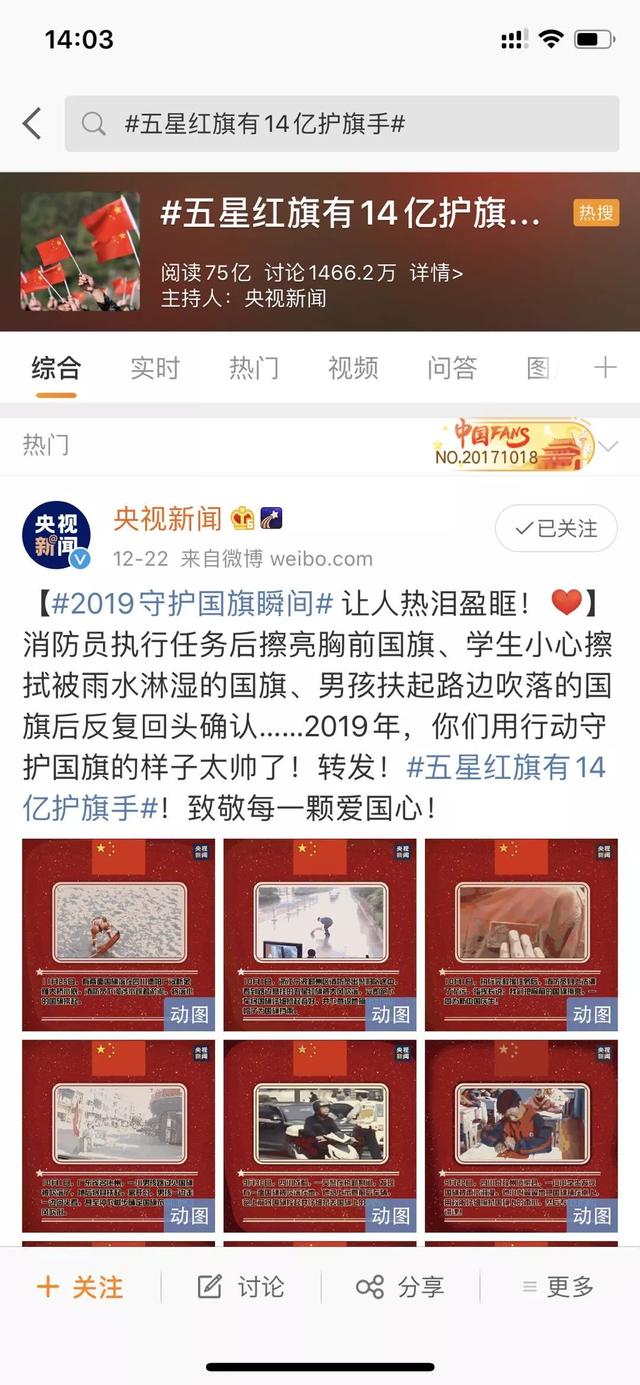Open 讨论 to join the discussion
Image resolution: width=640 pixels, height=1385 pixels.
point(241,1287)
